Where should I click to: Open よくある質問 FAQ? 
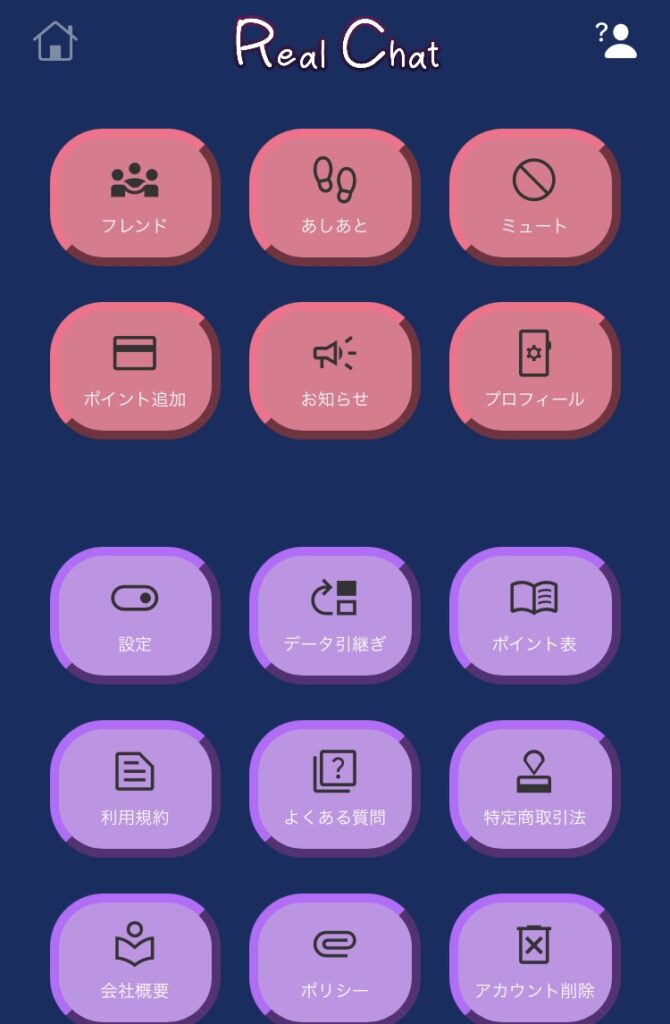(335, 787)
